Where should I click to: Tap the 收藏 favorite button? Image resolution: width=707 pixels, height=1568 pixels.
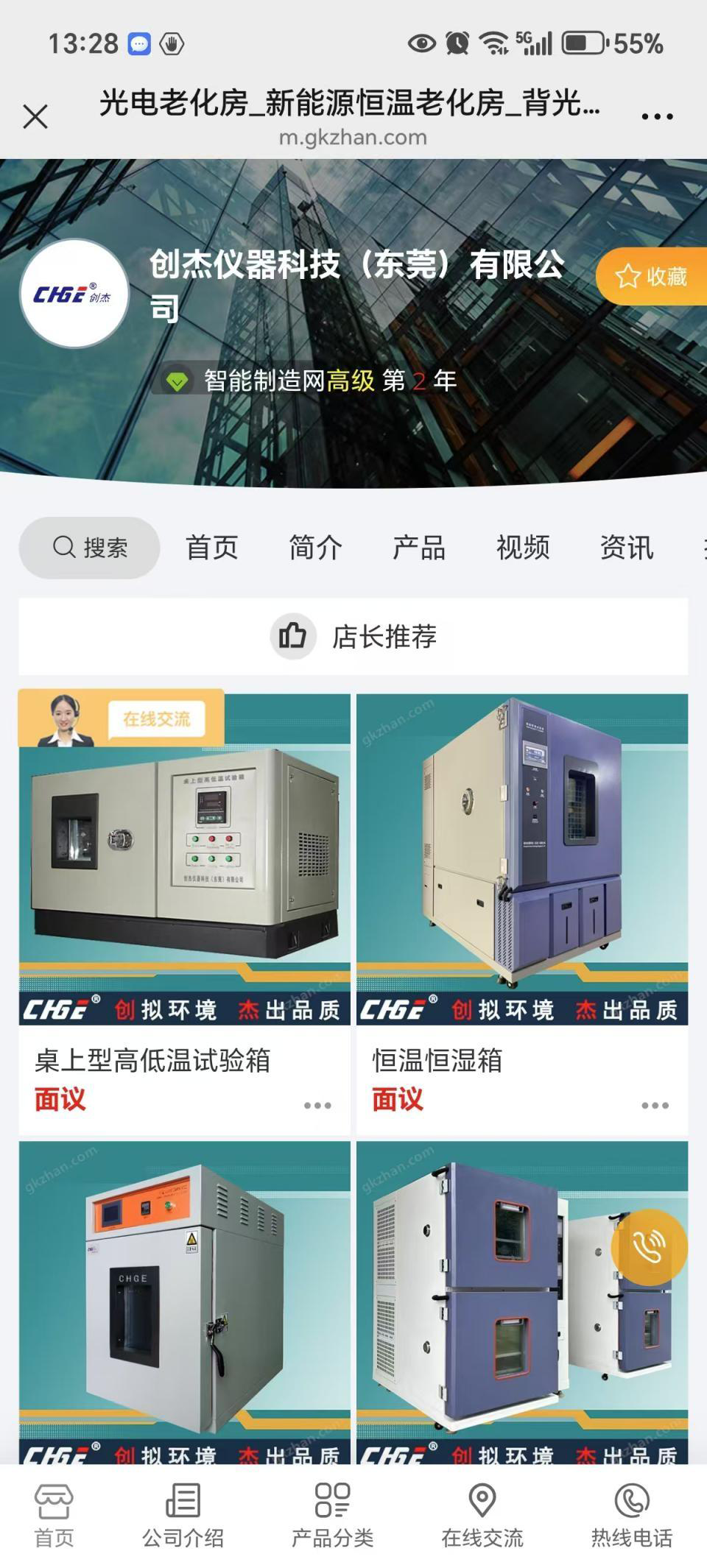coord(652,277)
